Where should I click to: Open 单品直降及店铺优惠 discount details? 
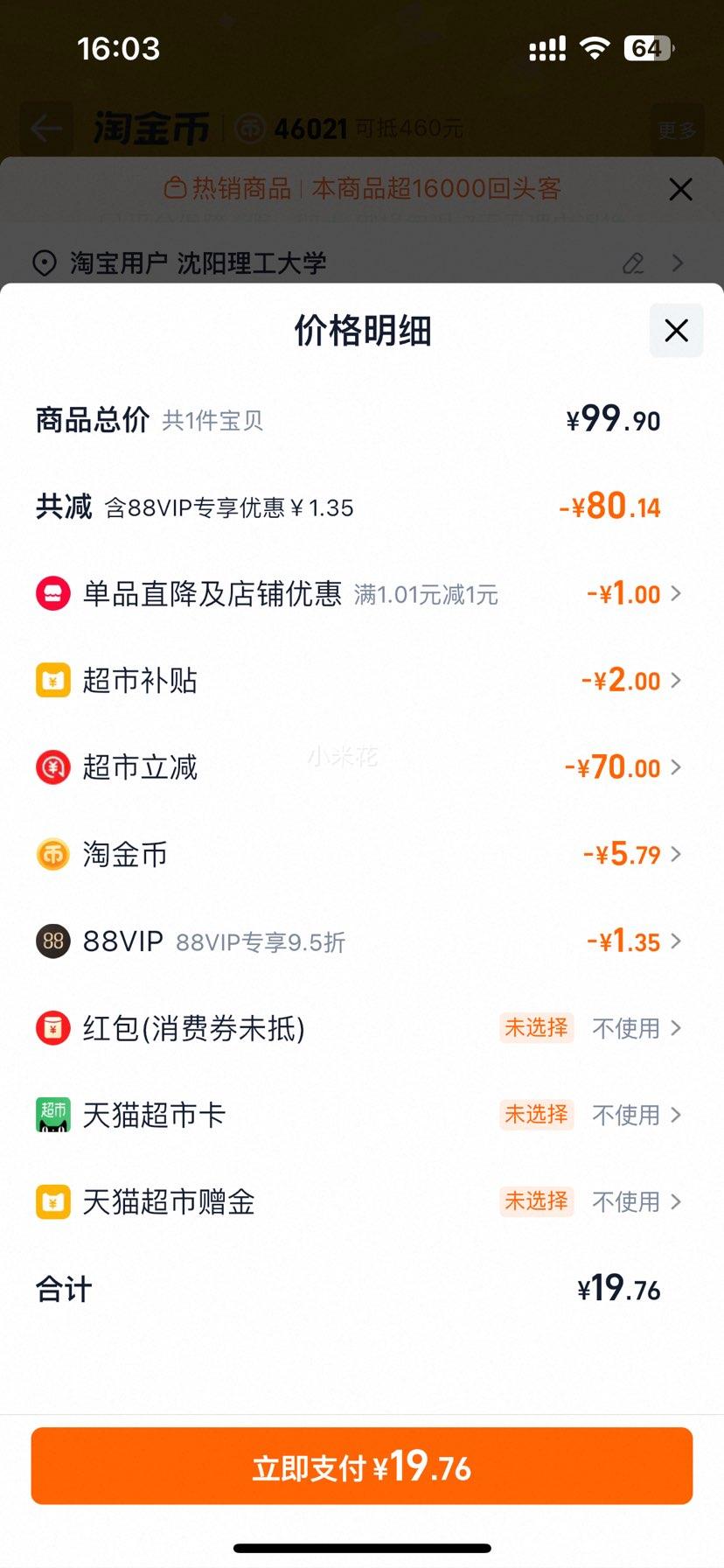coord(633,594)
